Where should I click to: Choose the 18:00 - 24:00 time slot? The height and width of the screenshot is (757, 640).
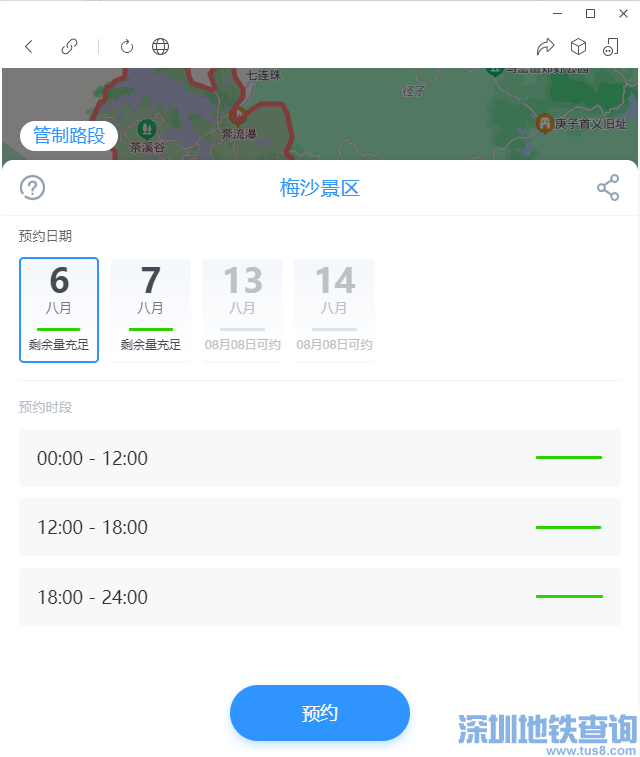pyautogui.click(x=320, y=597)
